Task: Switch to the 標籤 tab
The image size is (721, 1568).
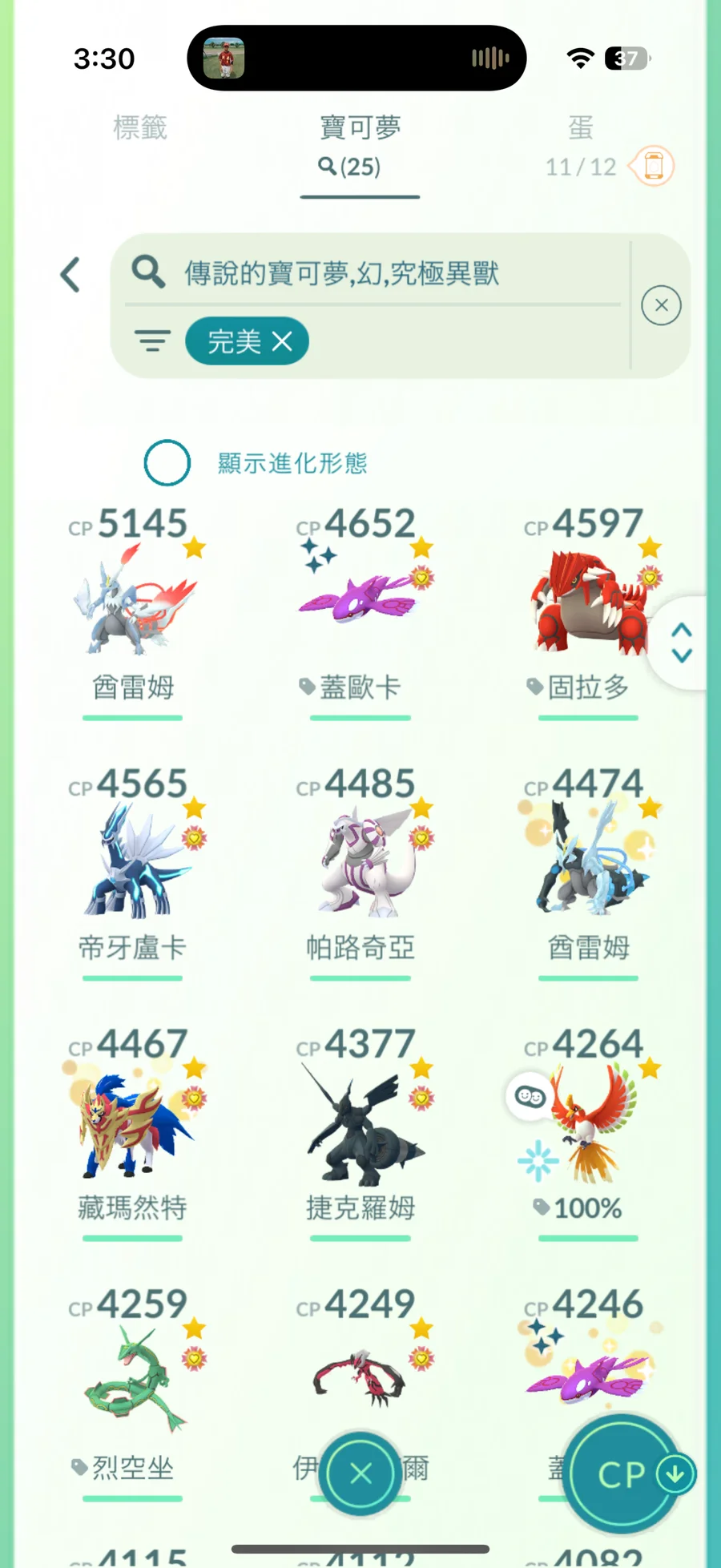Action: [140, 128]
